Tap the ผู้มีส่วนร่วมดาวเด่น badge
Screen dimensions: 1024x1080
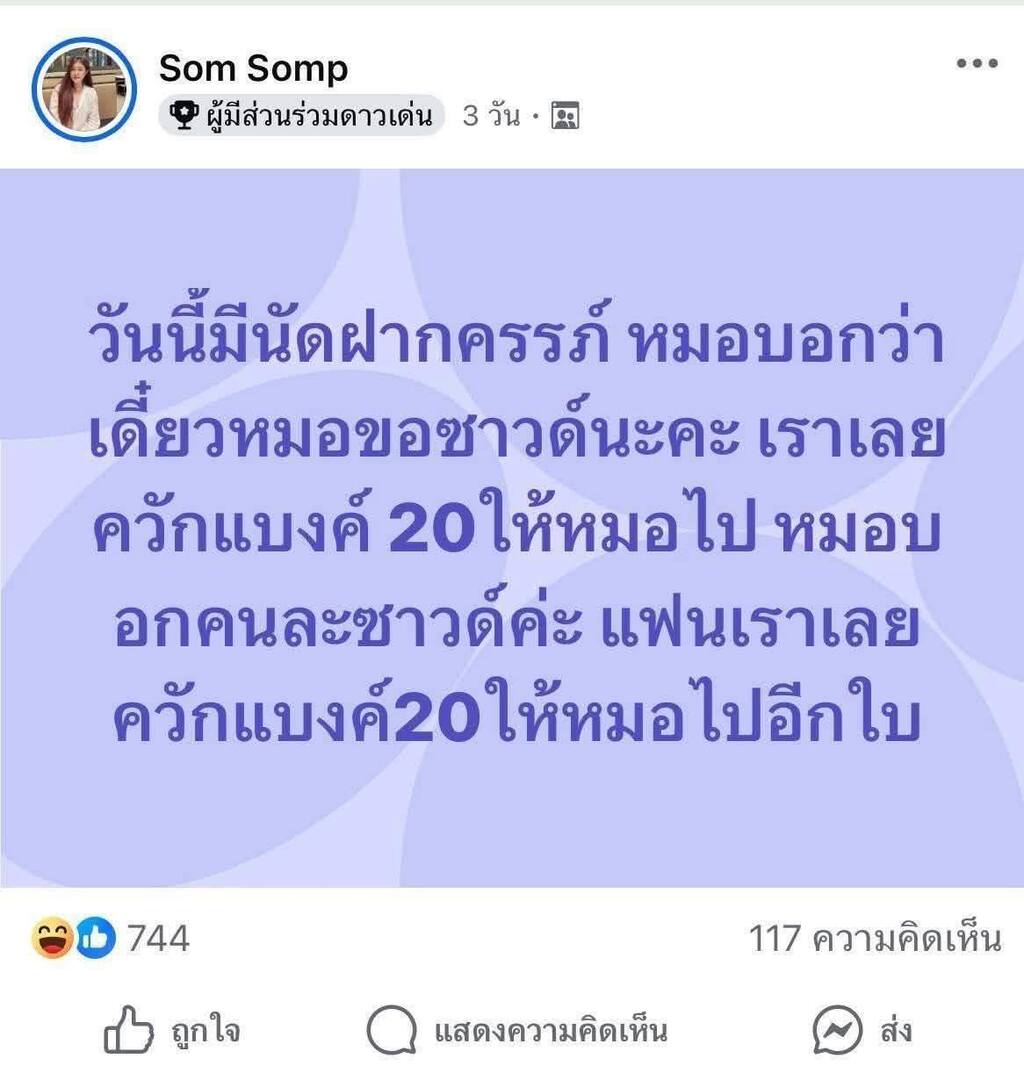[x=301, y=116]
